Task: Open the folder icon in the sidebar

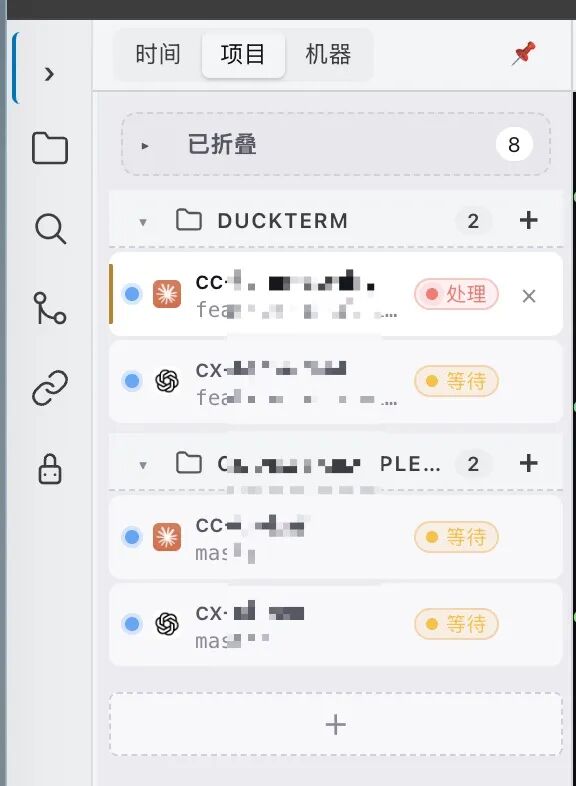Action: coord(50,148)
